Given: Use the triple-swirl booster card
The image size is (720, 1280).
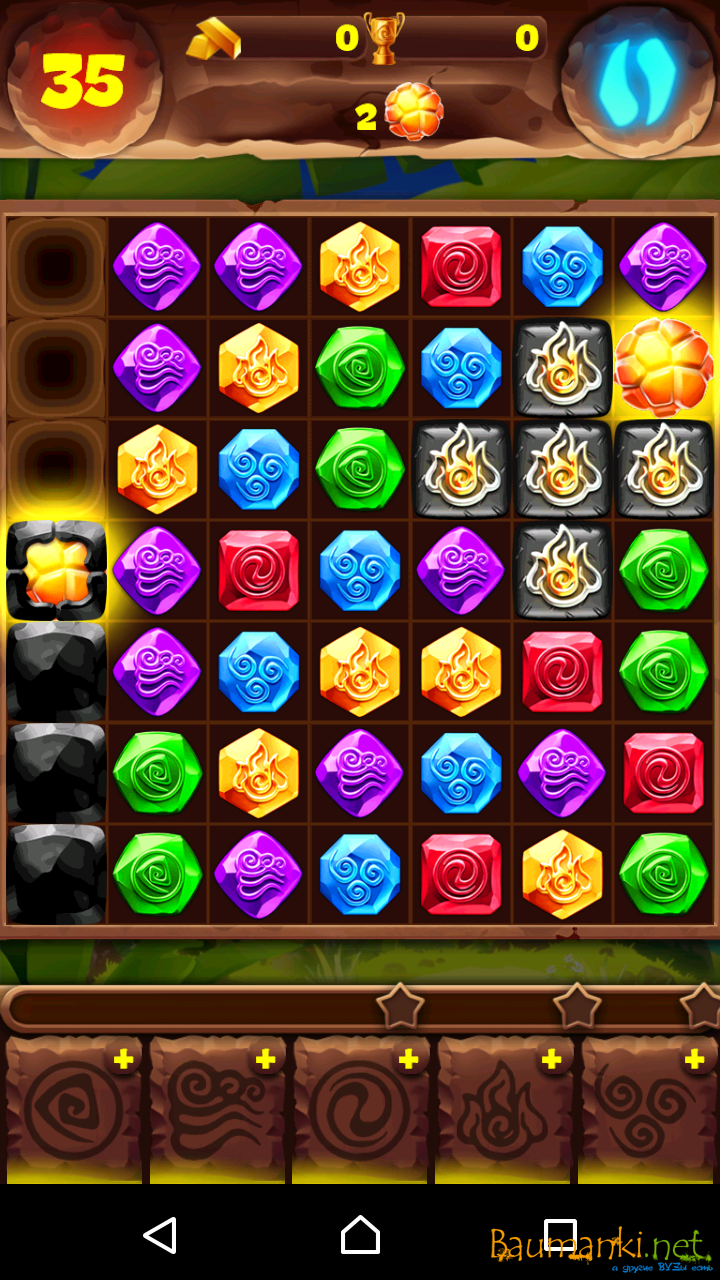Looking at the screenshot, I should pyautogui.click(x=648, y=1112).
